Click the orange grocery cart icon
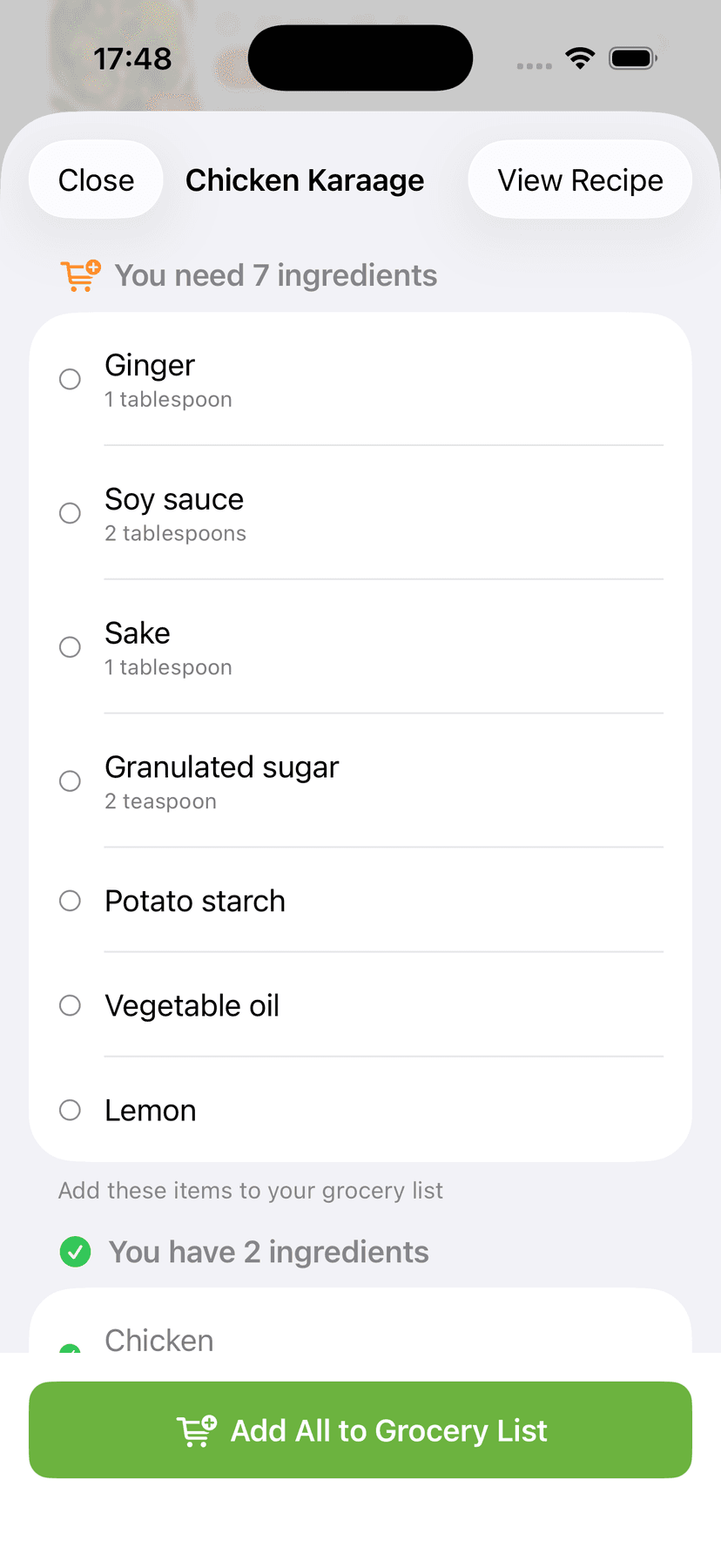Image resolution: width=721 pixels, height=1568 pixels. click(x=79, y=274)
